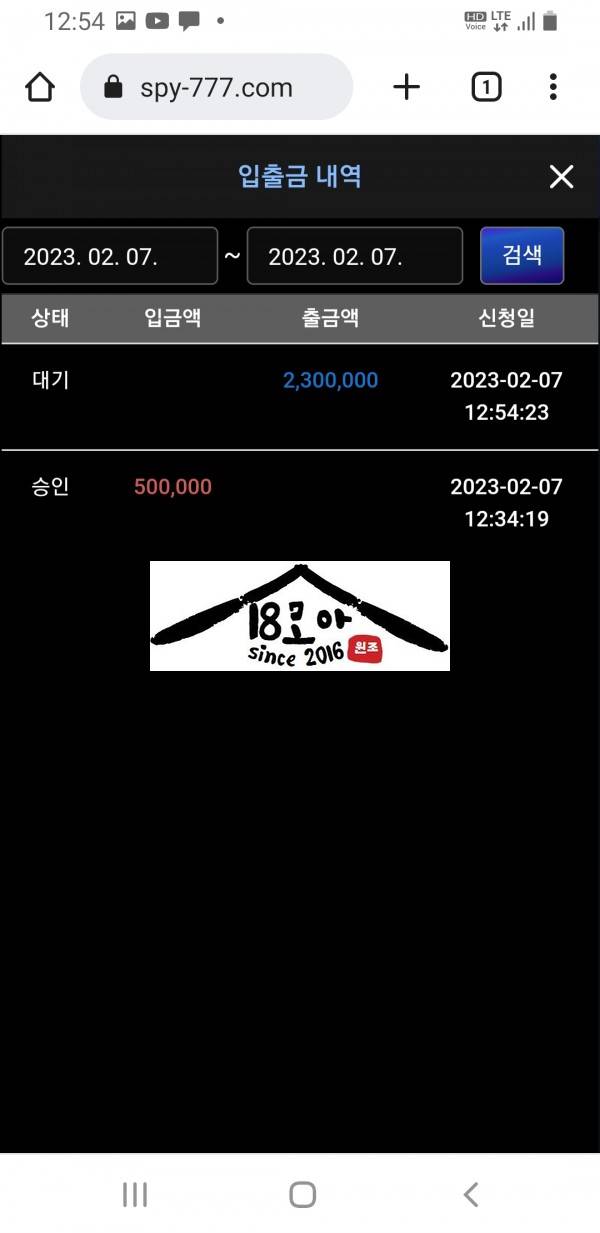Pick the start date field
The image size is (600, 1233).
coord(110,256)
